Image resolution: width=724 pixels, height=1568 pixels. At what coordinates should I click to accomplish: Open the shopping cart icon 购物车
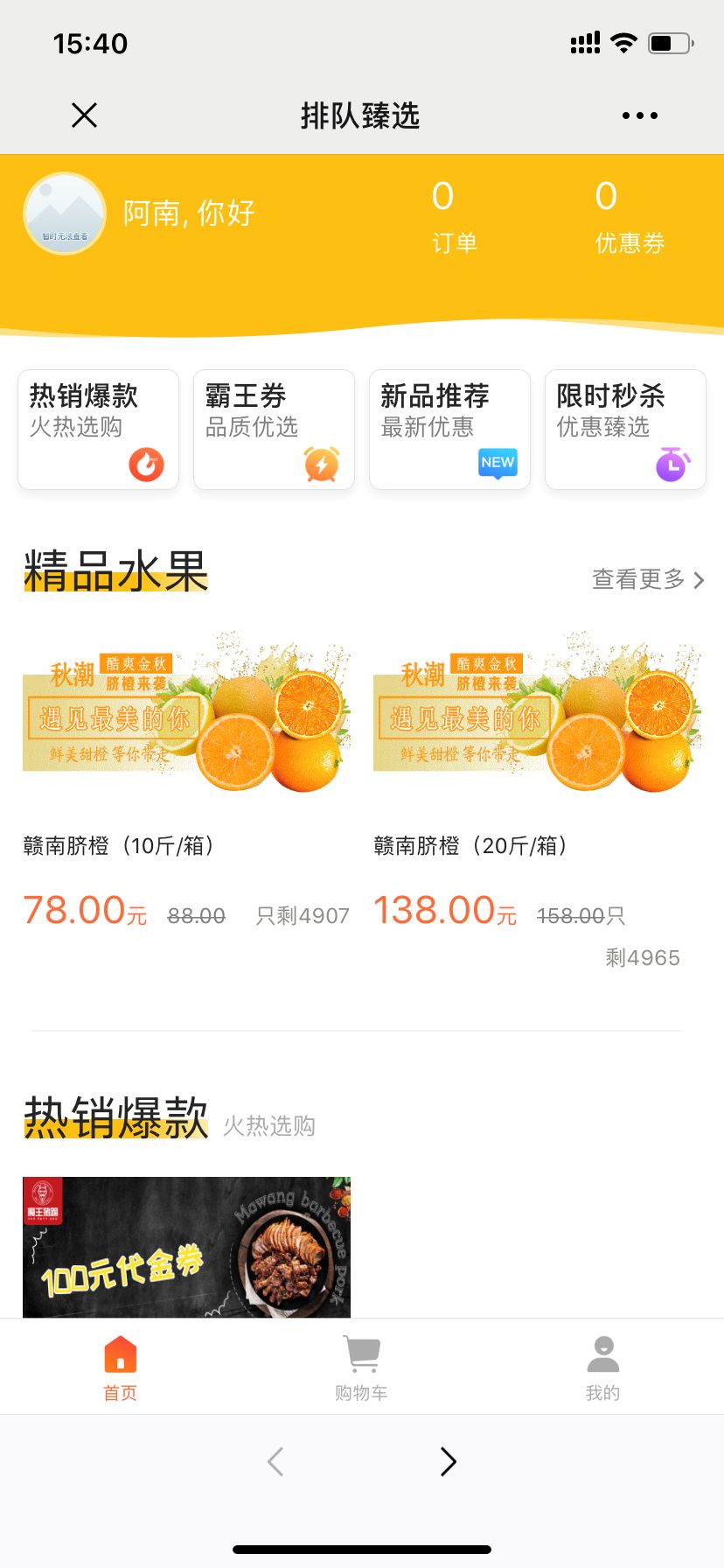coord(361,1353)
